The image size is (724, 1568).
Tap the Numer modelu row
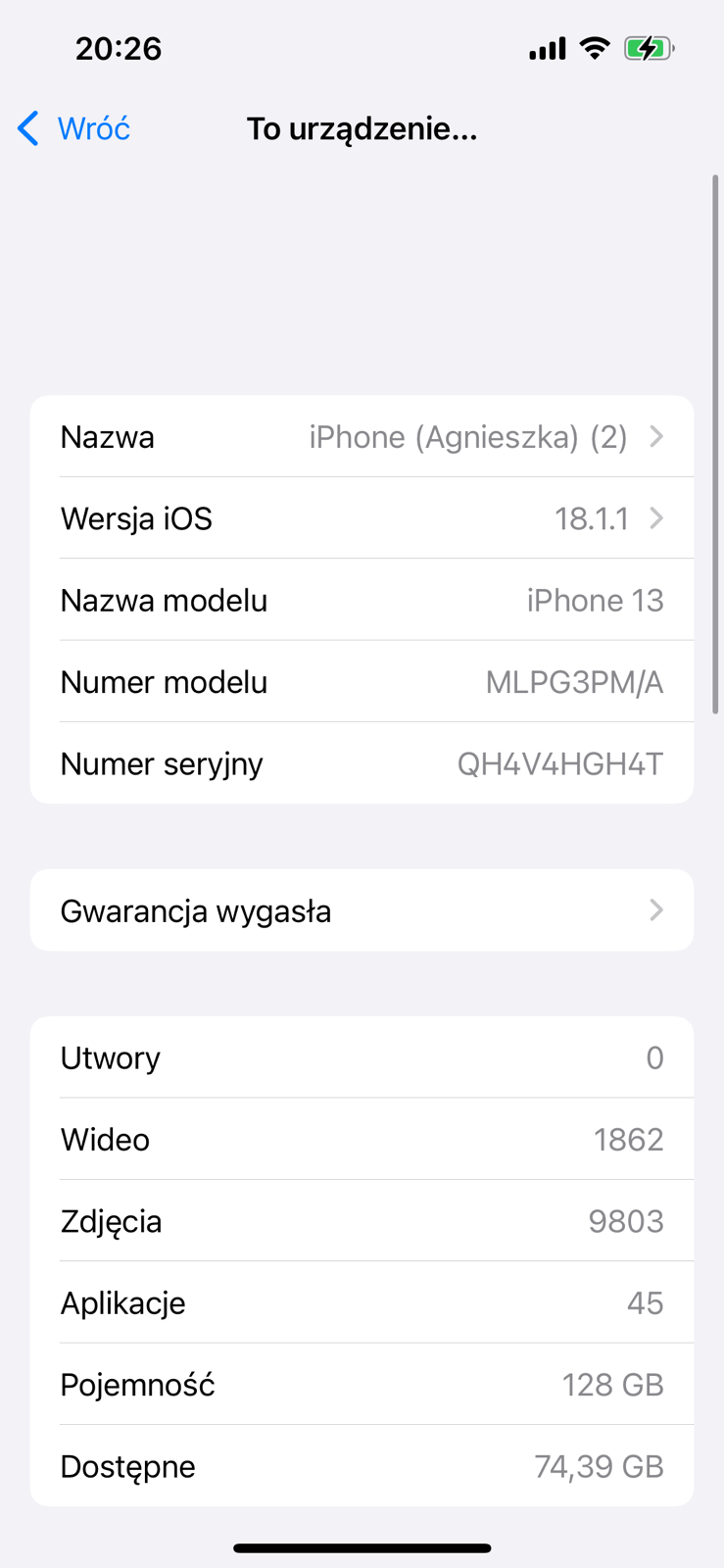point(362,681)
